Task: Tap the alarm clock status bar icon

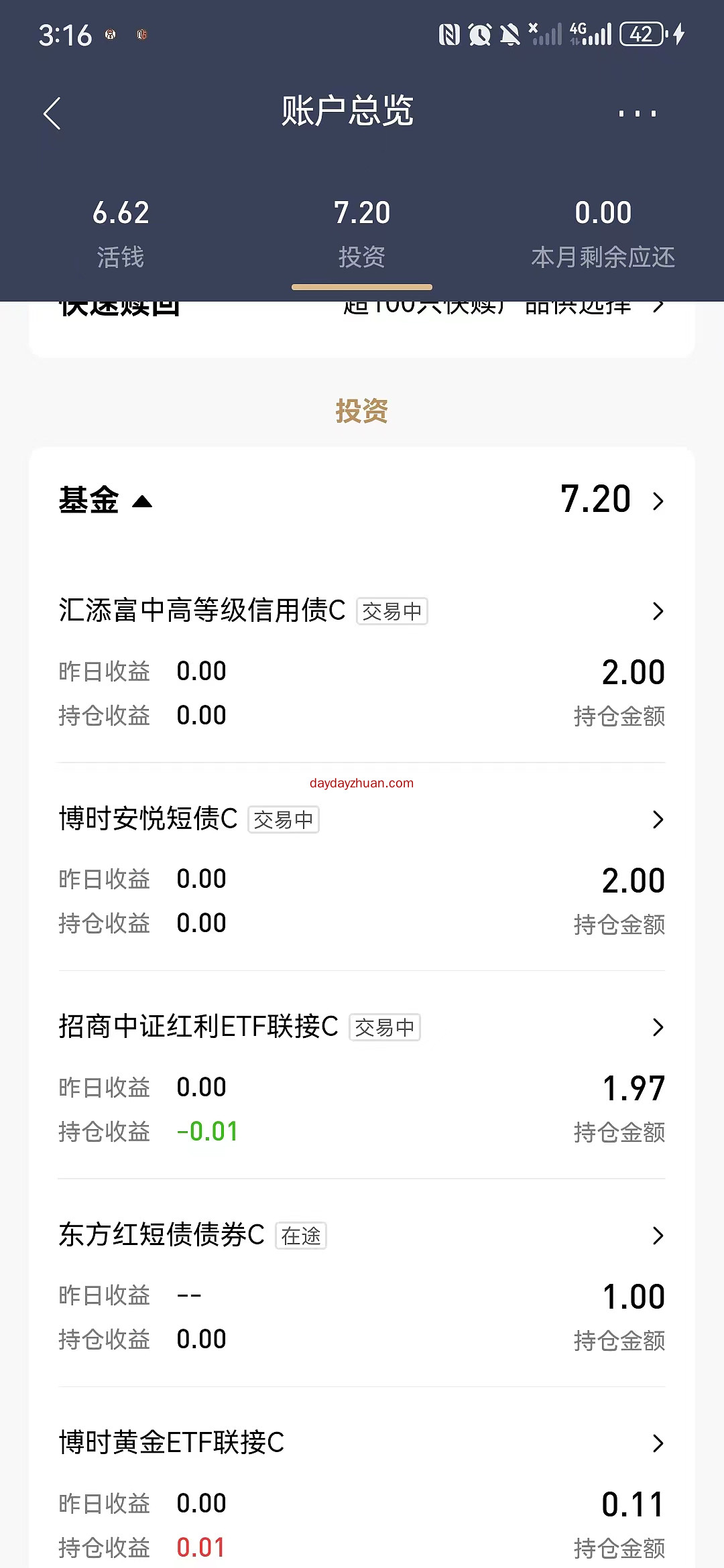Action: pos(480,34)
